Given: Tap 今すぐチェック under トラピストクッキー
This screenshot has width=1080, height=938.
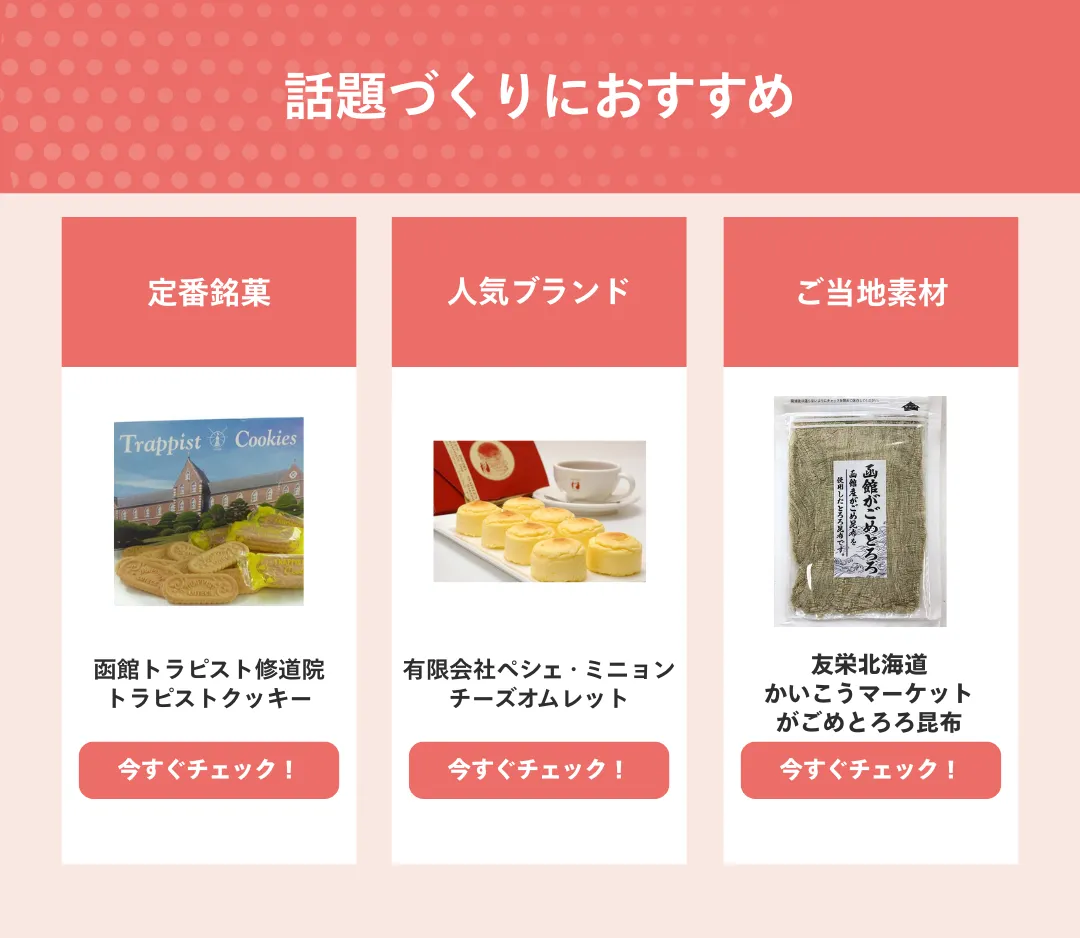Looking at the screenshot, I should pyautogui.click(x=208, y=770).
